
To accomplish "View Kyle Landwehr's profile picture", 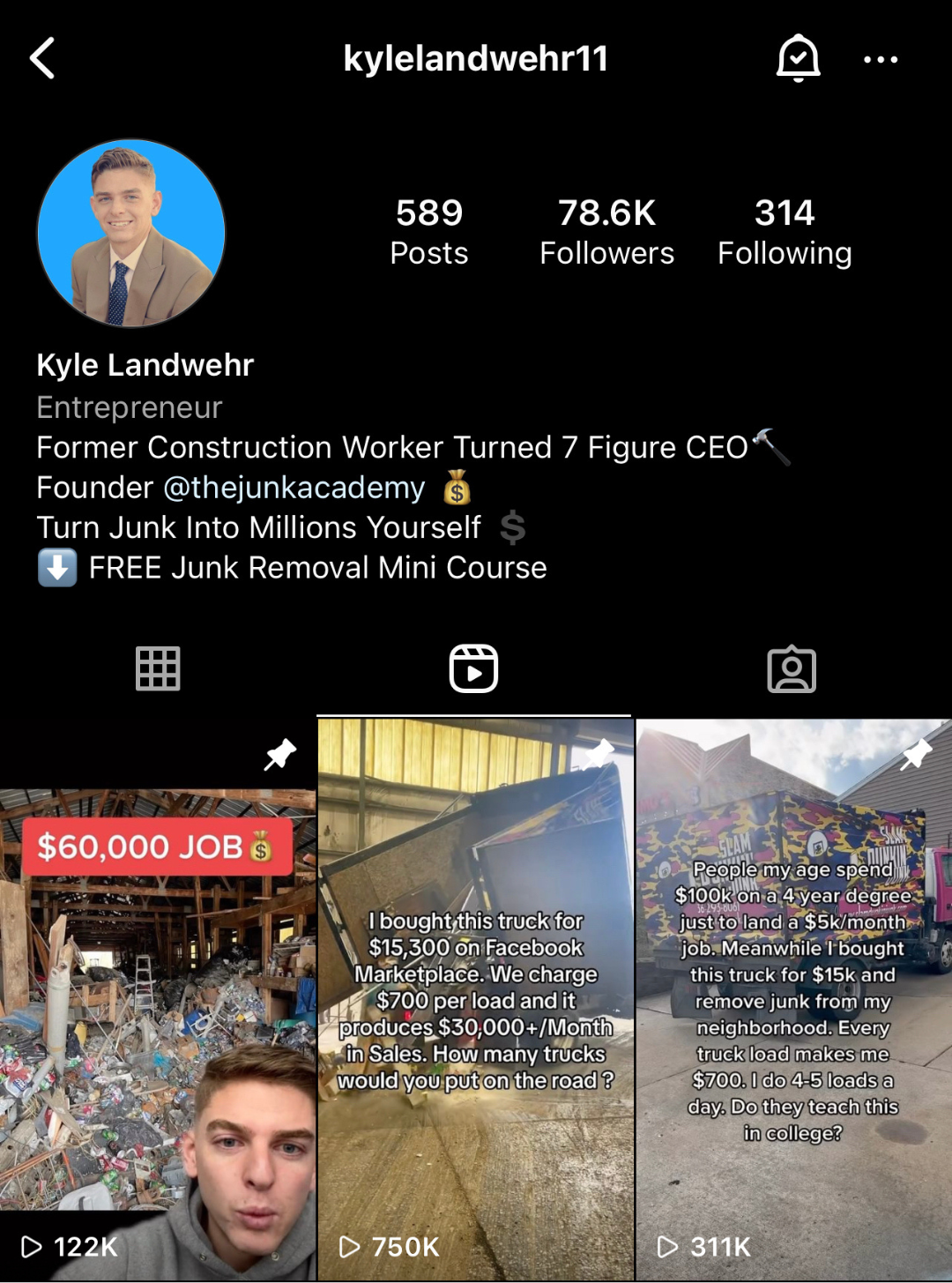I will (131, 234).
